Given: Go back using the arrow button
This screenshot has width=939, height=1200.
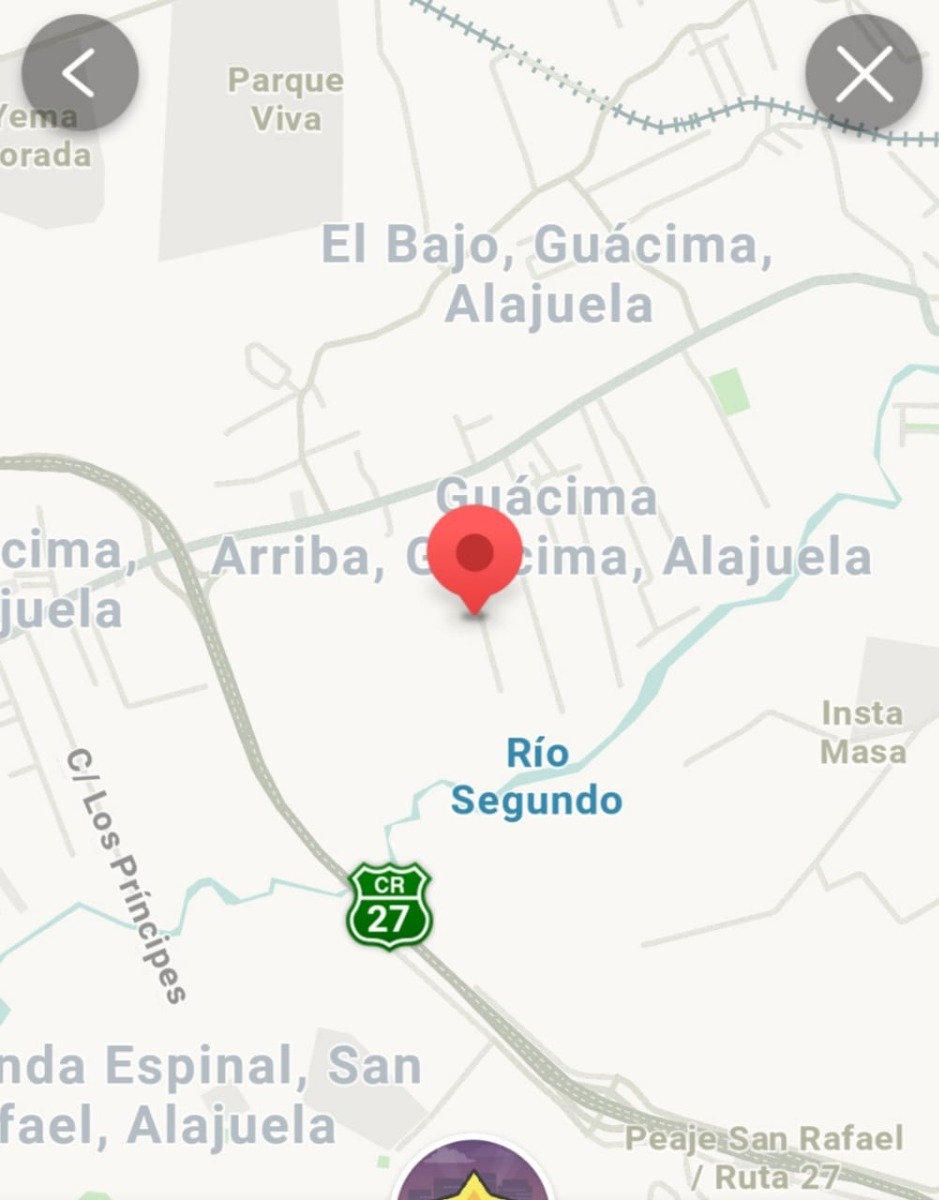Looking at the screenshot, I should coord(79,73).
